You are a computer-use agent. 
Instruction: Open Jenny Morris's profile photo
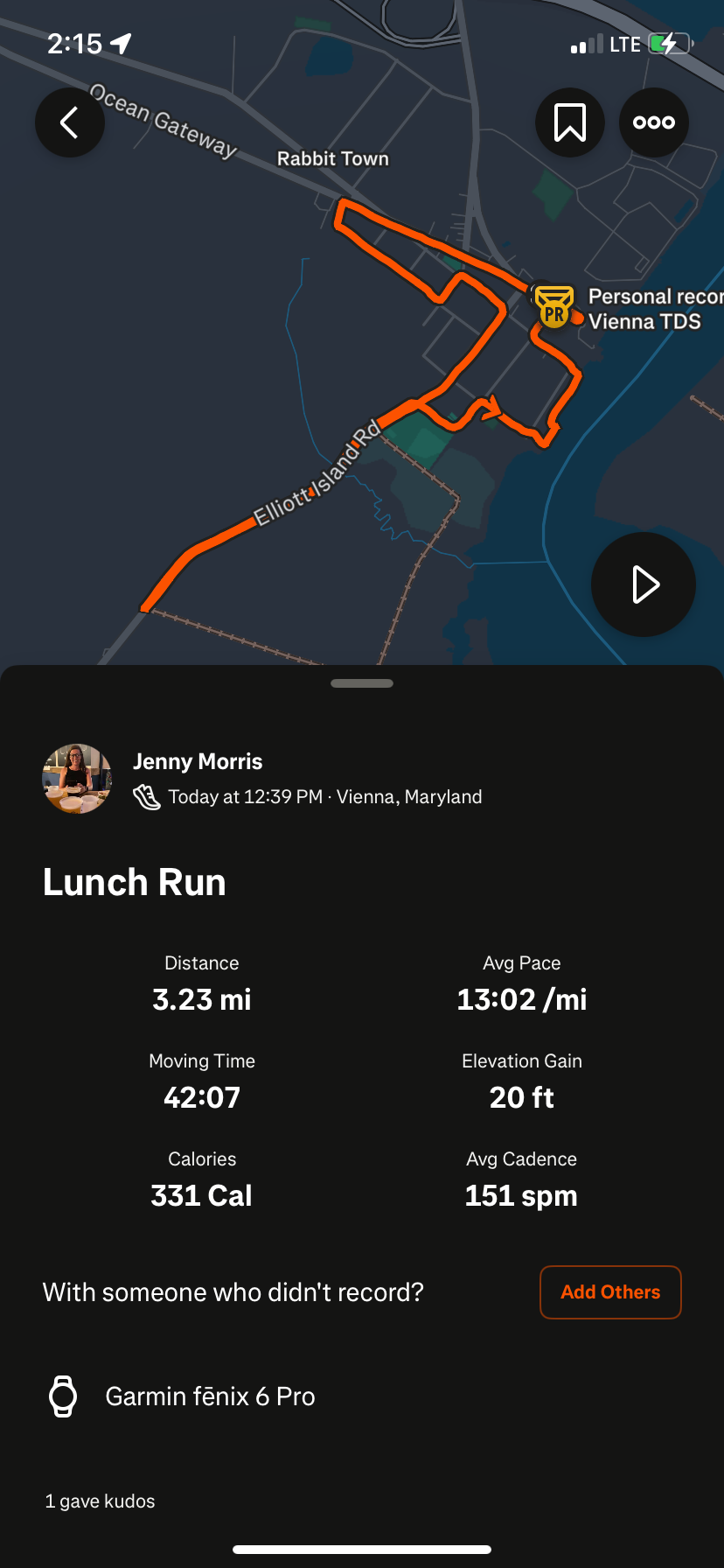77,779
